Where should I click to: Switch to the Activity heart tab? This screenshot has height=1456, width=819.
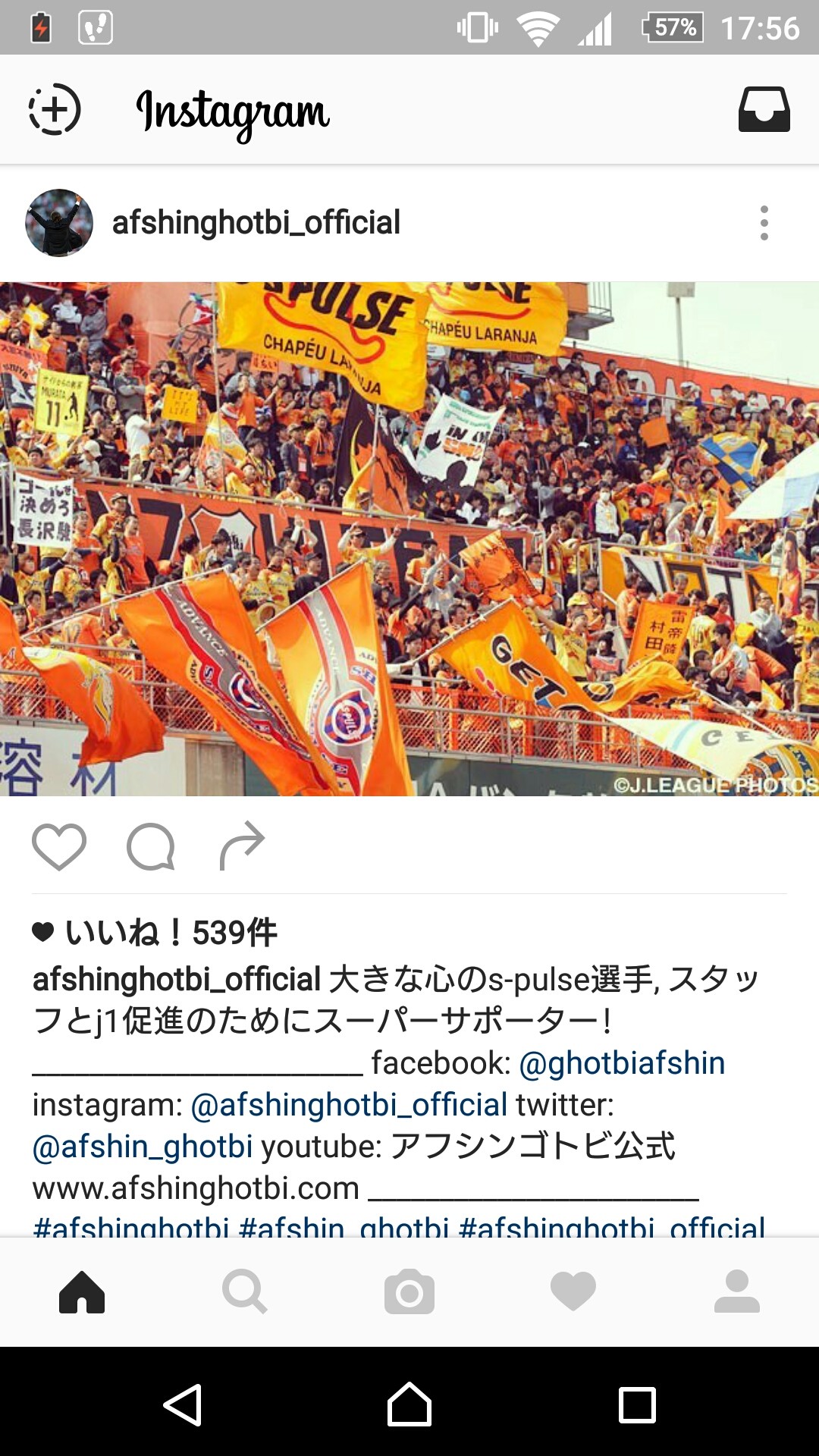click(573, 1291)
